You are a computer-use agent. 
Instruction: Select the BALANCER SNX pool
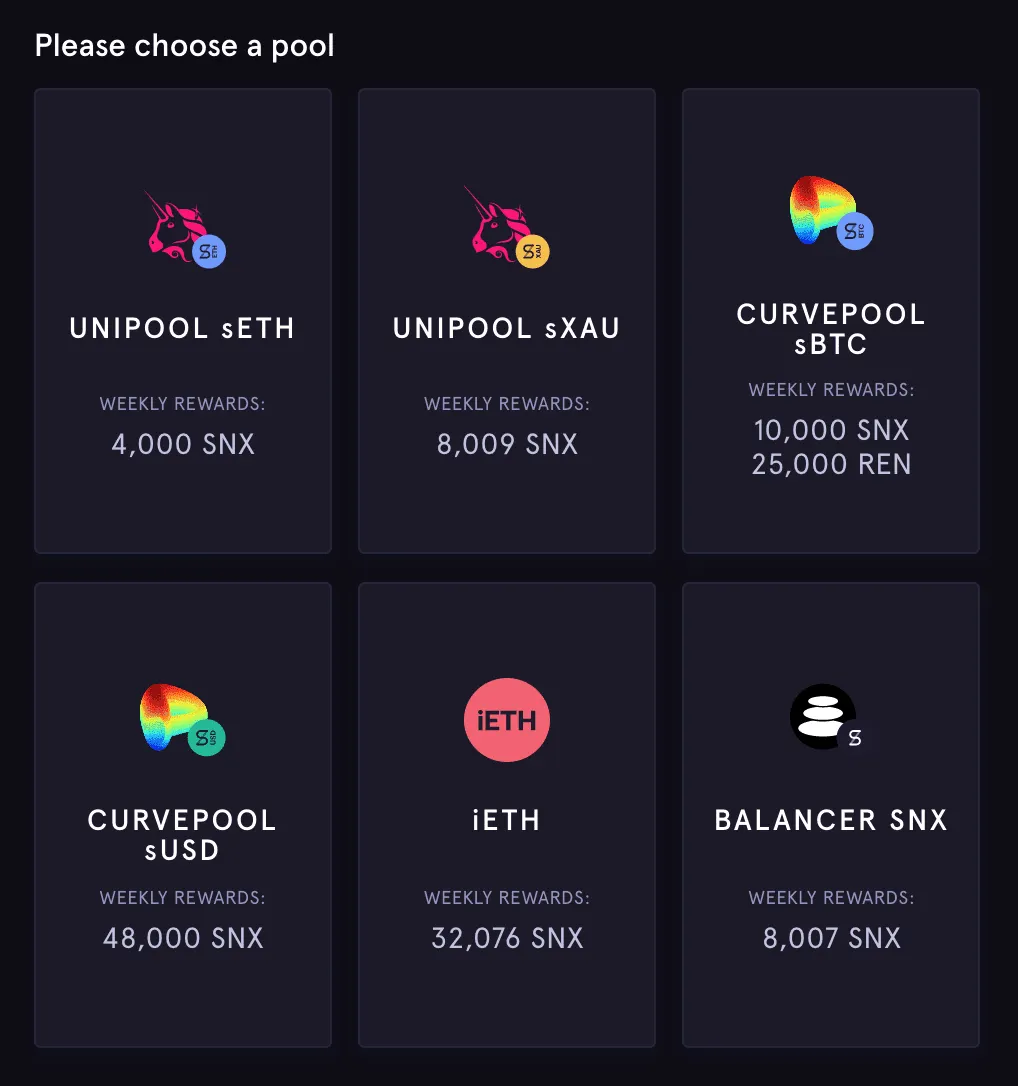(x=831, y=815)
